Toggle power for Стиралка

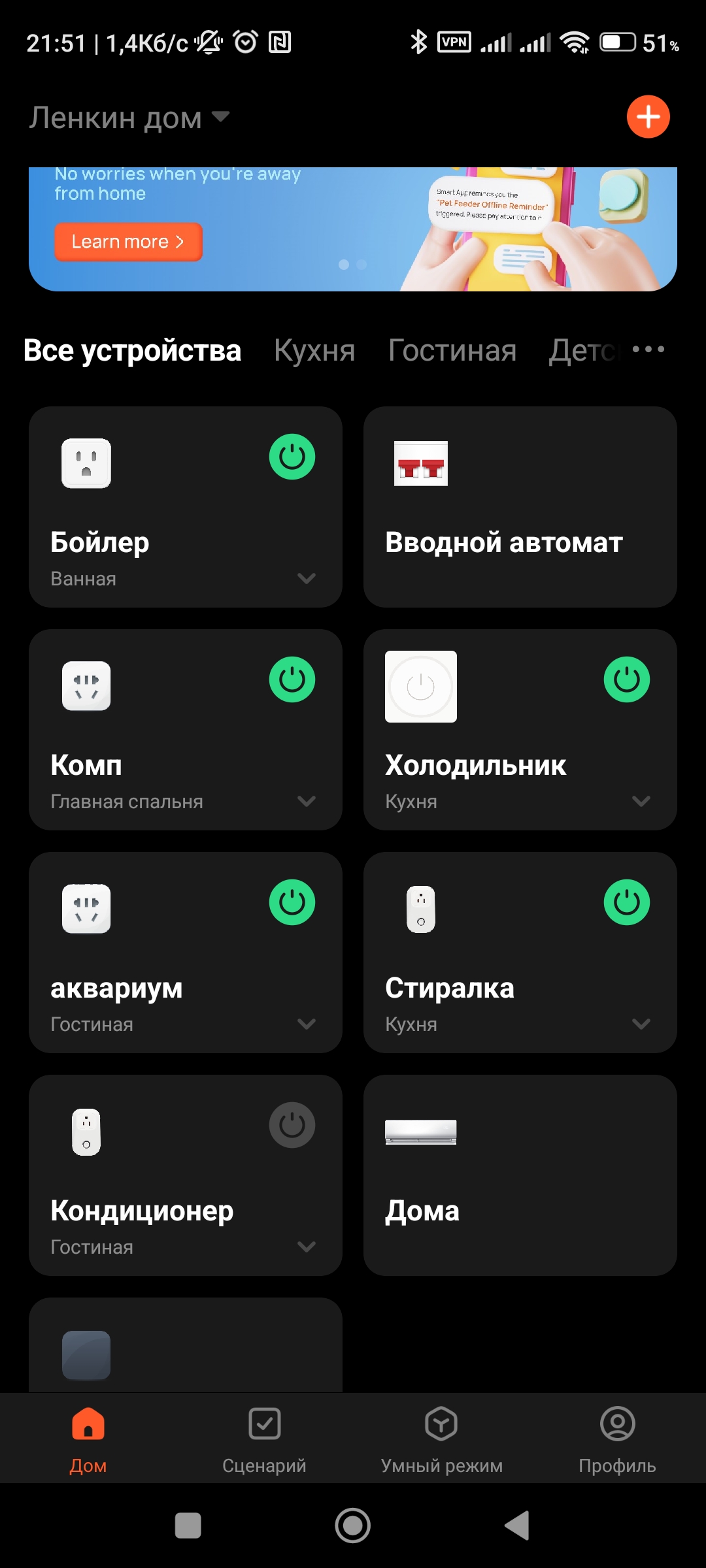pos(626,902)
